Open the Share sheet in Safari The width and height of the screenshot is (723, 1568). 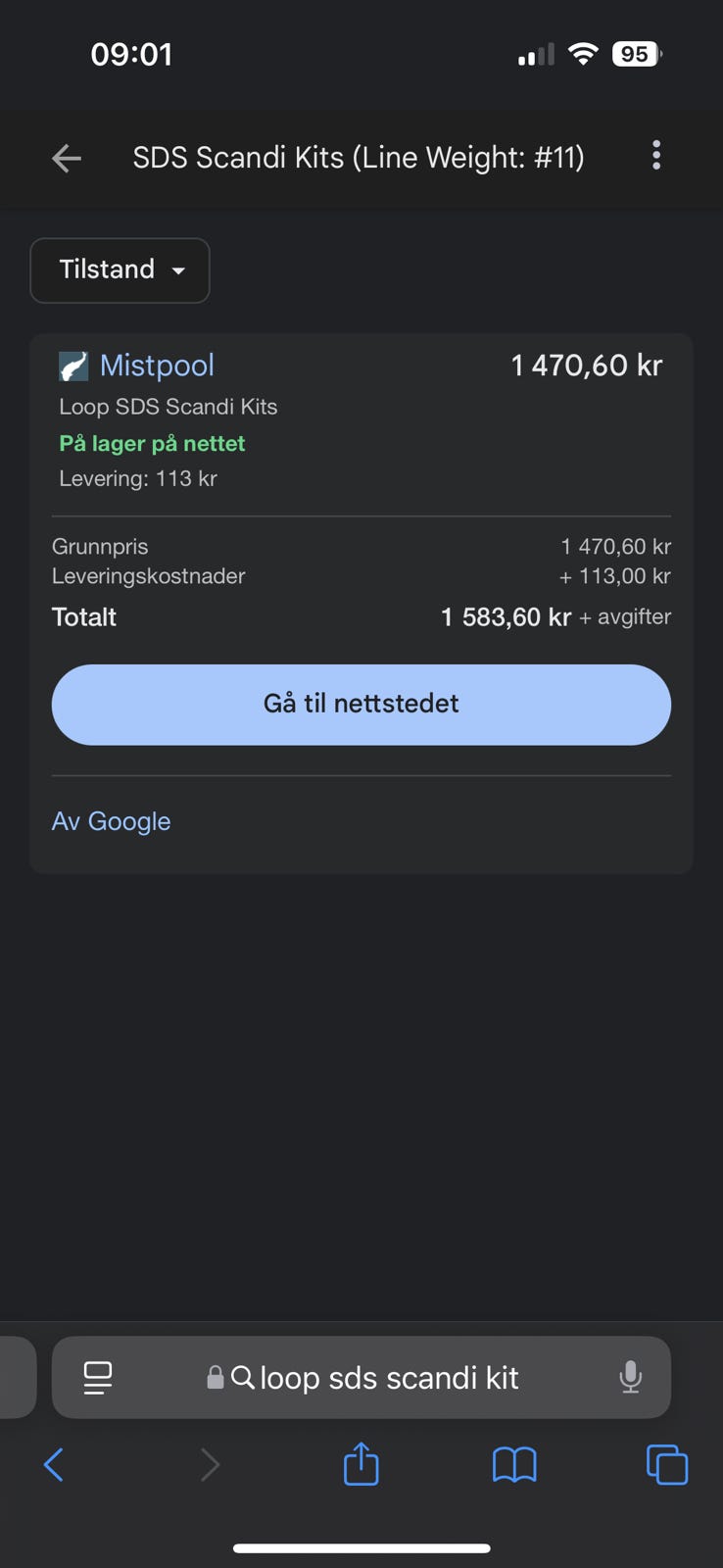point(361,1464)
